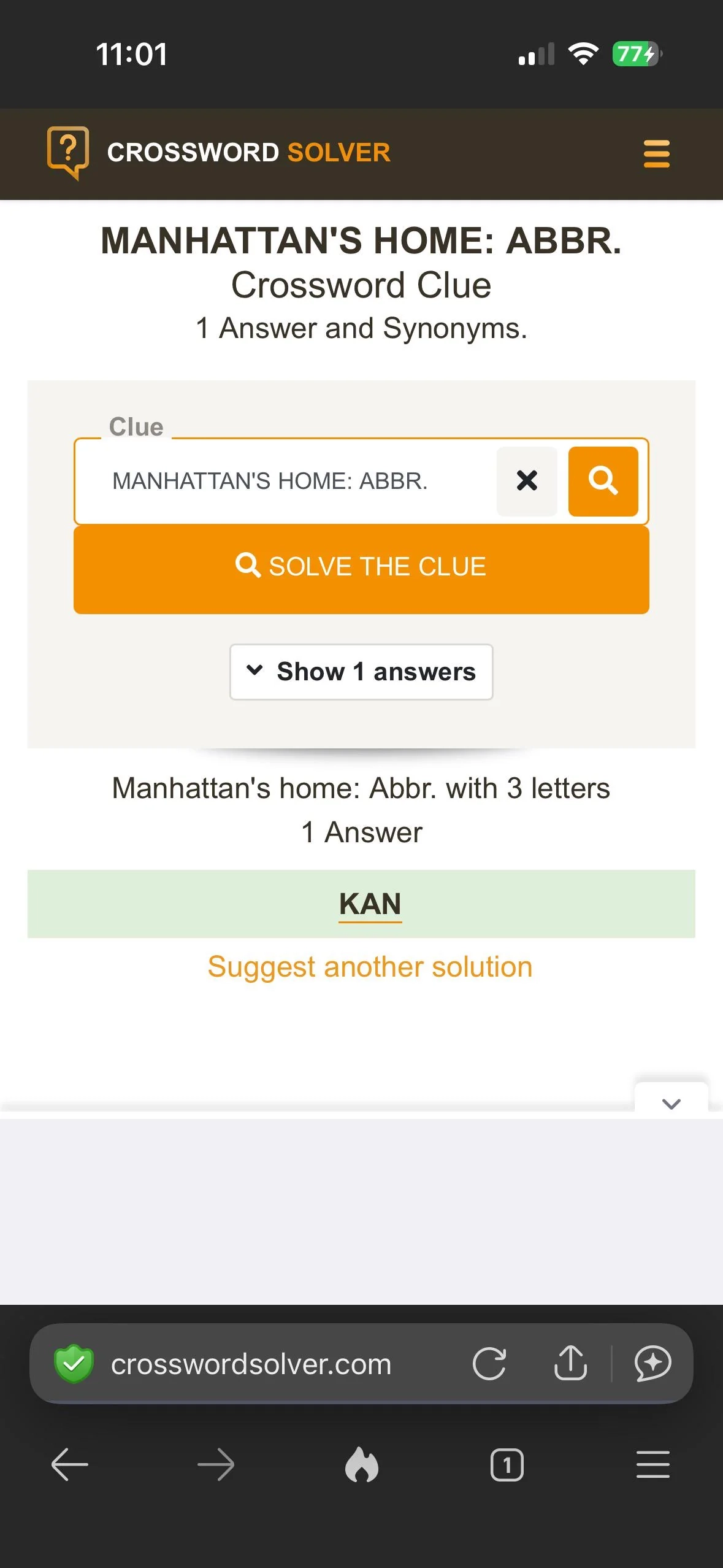
Task: Open the green shield privacy icon
Action: [x=74, y=1364]
